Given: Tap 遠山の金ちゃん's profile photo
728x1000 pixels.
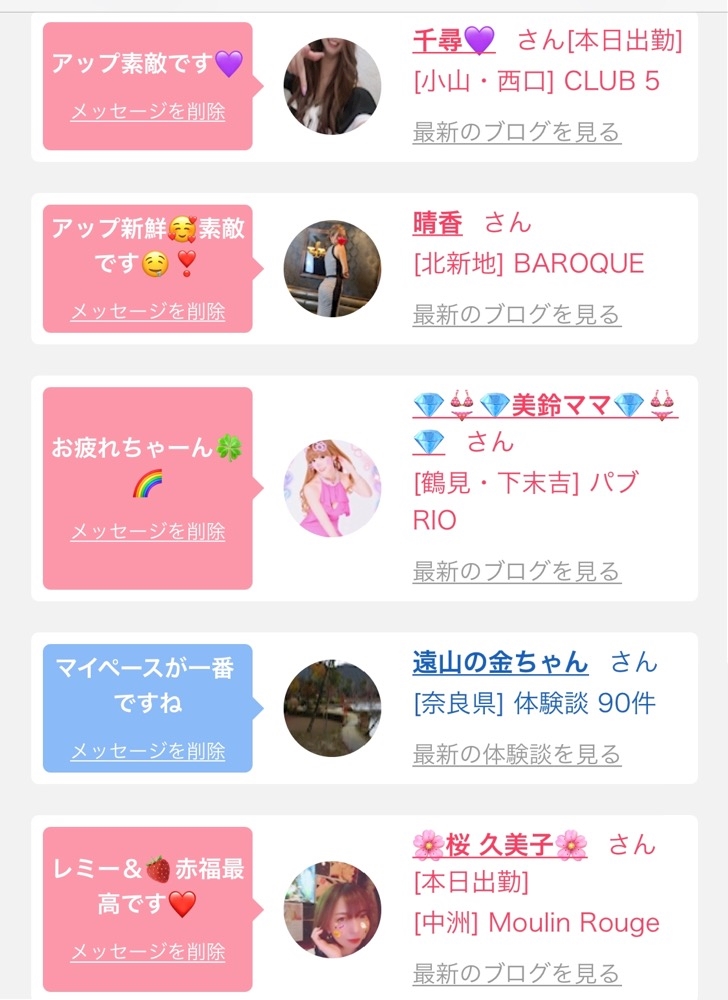Looking at the screenshot, I should pos(332,708).
